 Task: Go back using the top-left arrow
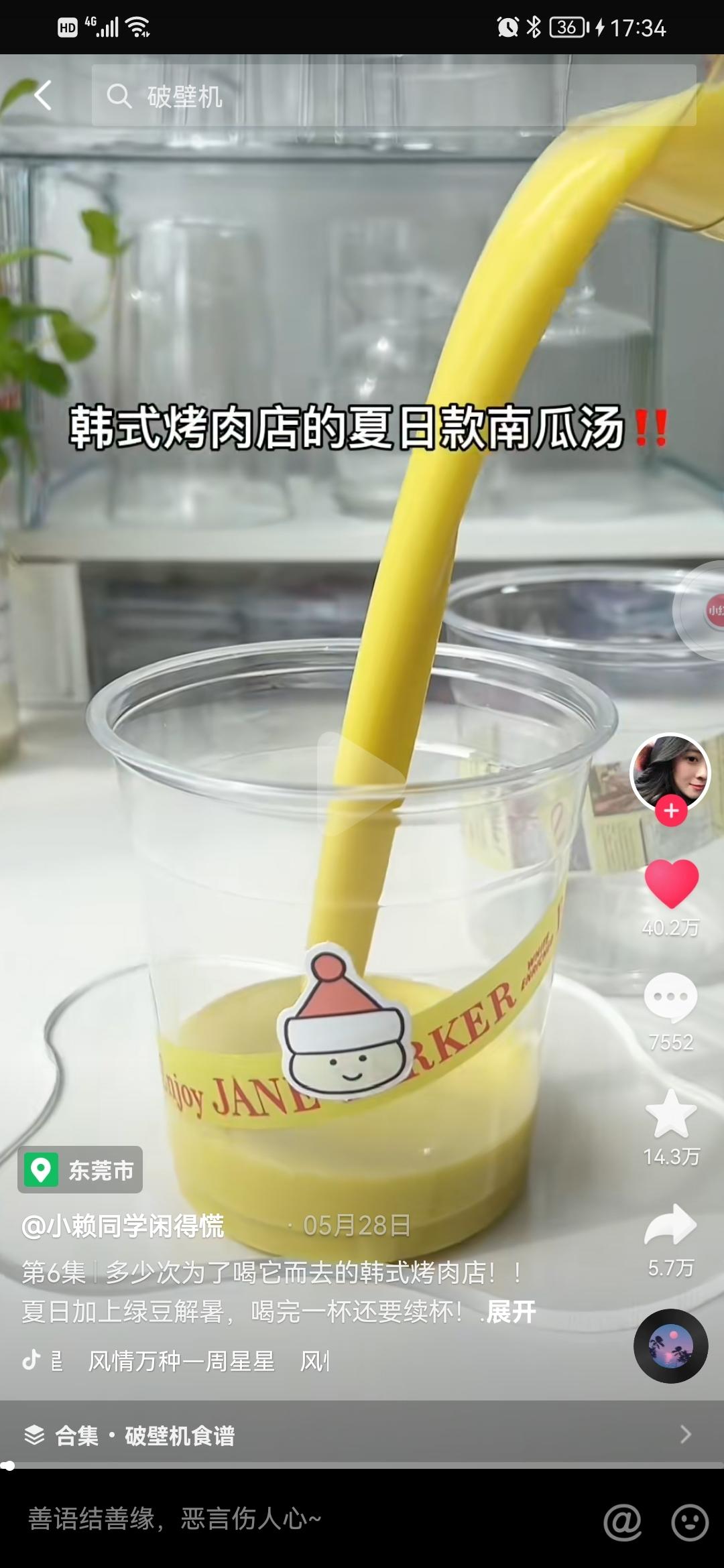[x=43, y=96]
